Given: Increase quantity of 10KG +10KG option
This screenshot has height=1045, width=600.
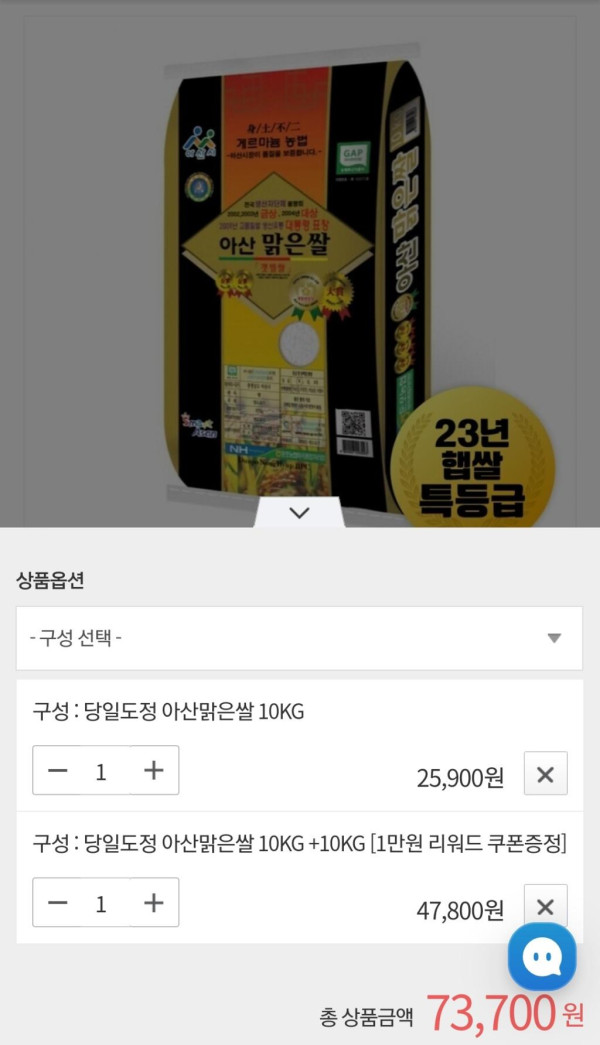Looking at the screenshot, I should (153, 903).
